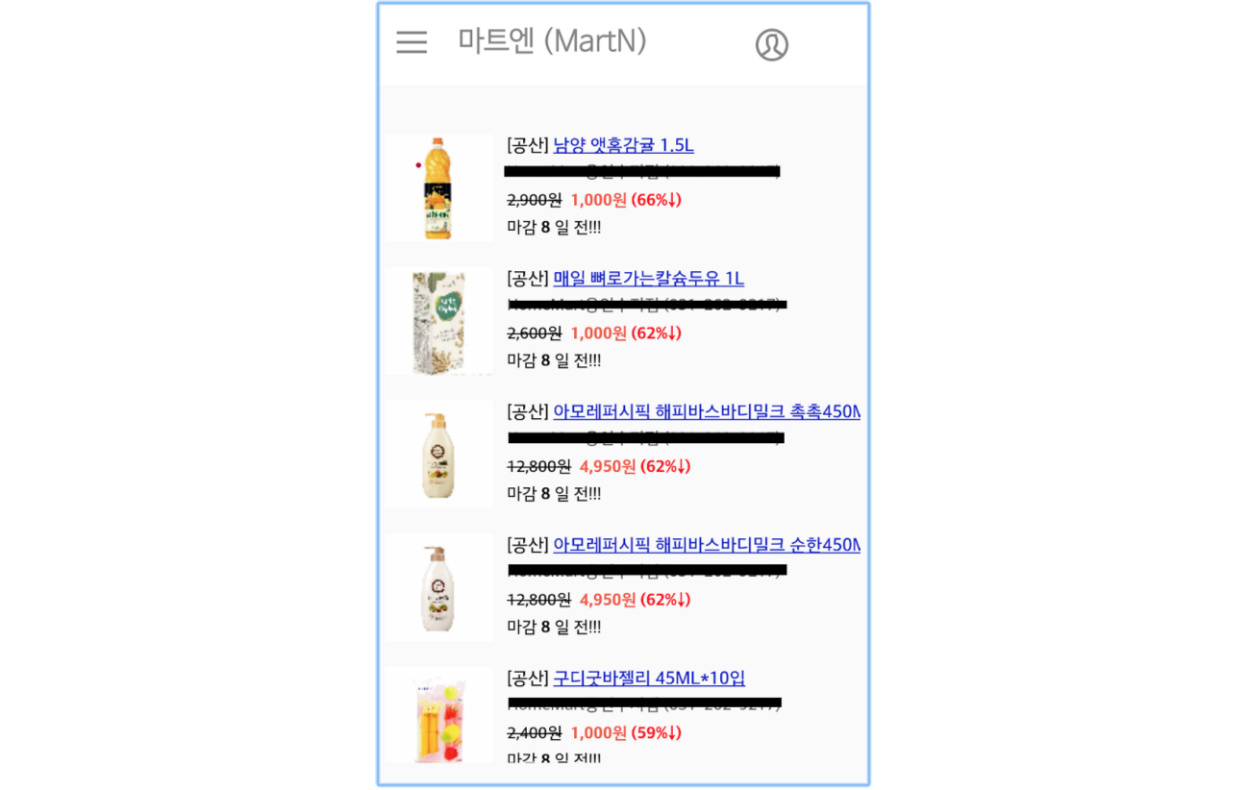Open the hamburger drawer menu

click(x=411, y=42)
